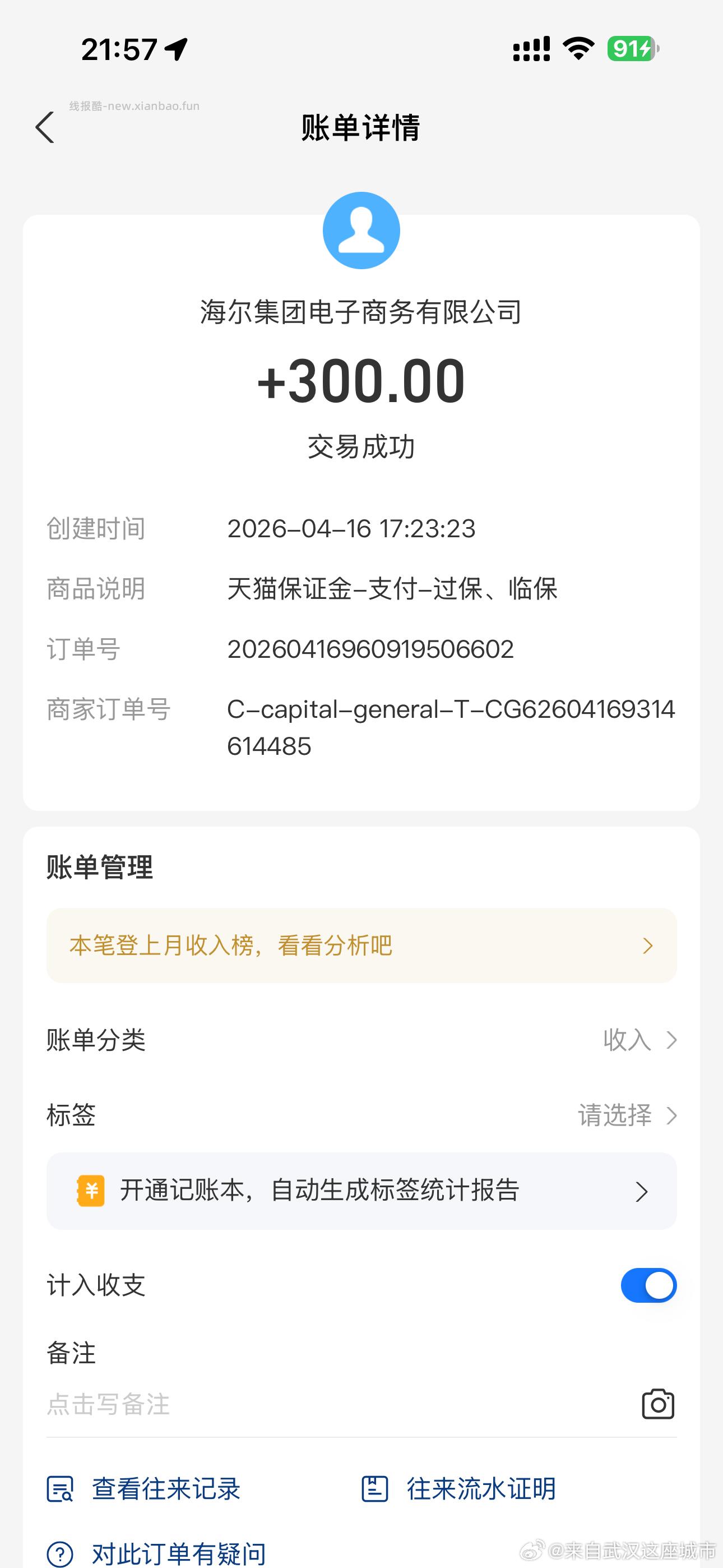Tap the Wi-Fi indicator in status bar

point(577,49)
